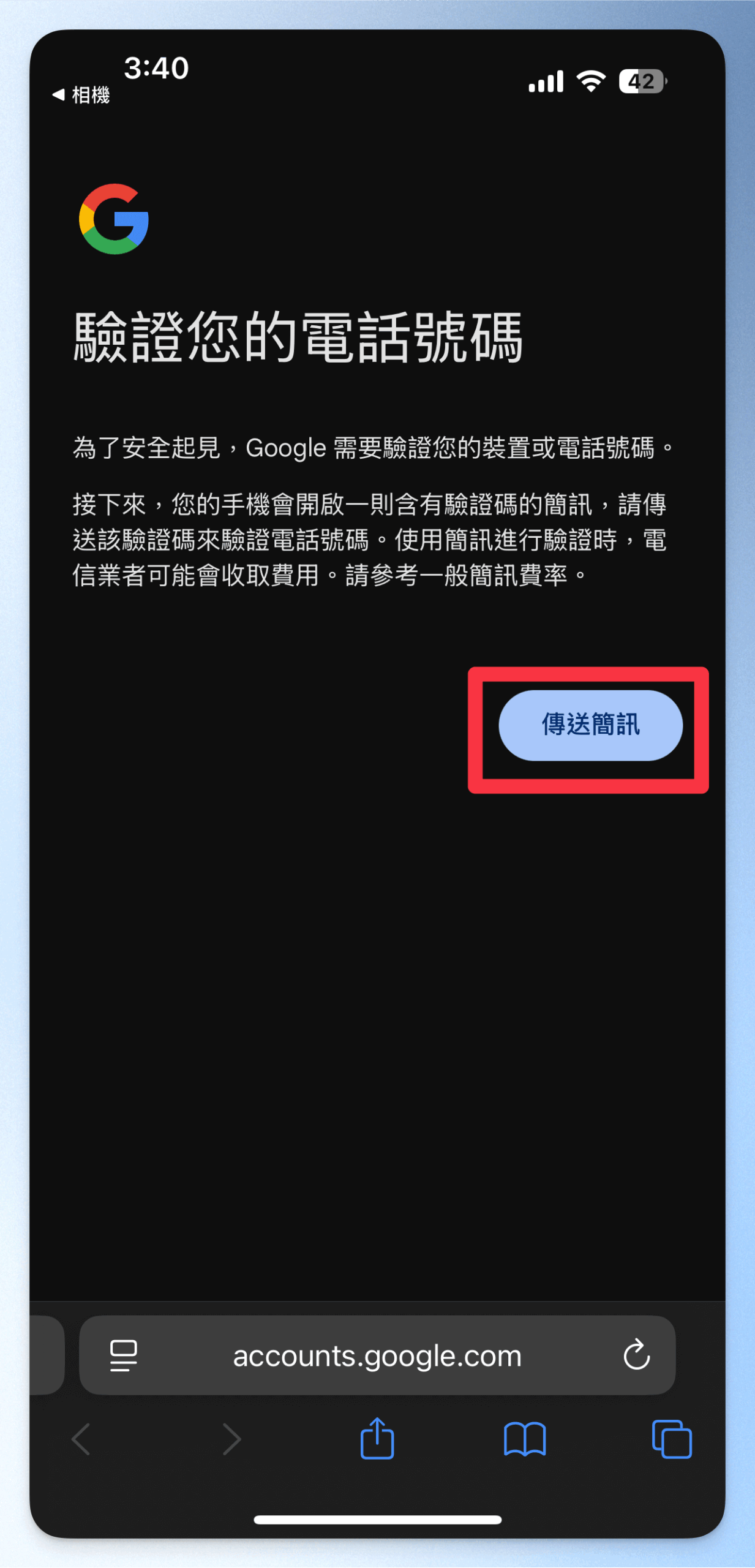Return to the 相機 app
The image size is (755, 1568).
pos(81,95)
